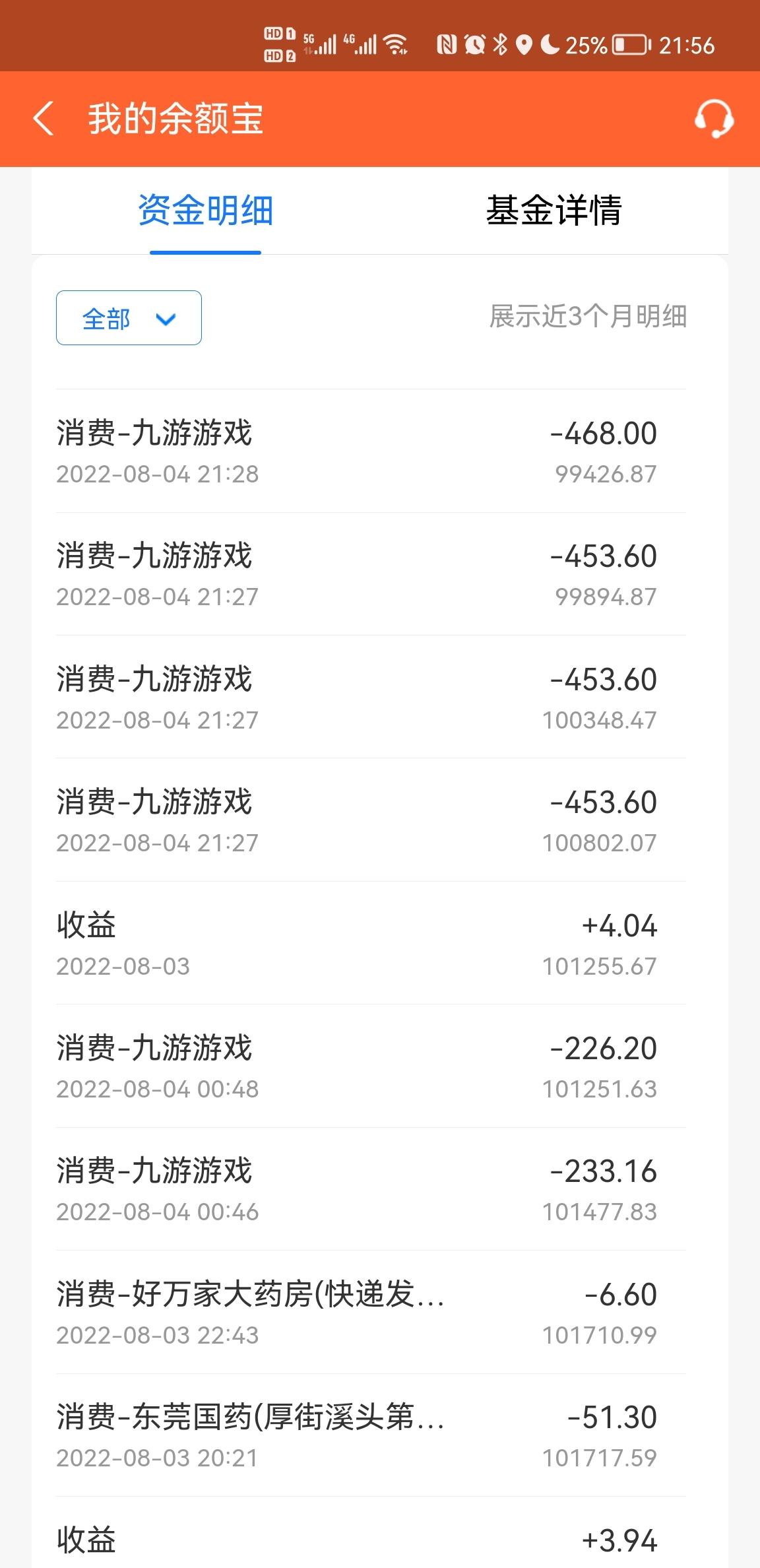Open customer service headset icon

(x=714, y=119)
